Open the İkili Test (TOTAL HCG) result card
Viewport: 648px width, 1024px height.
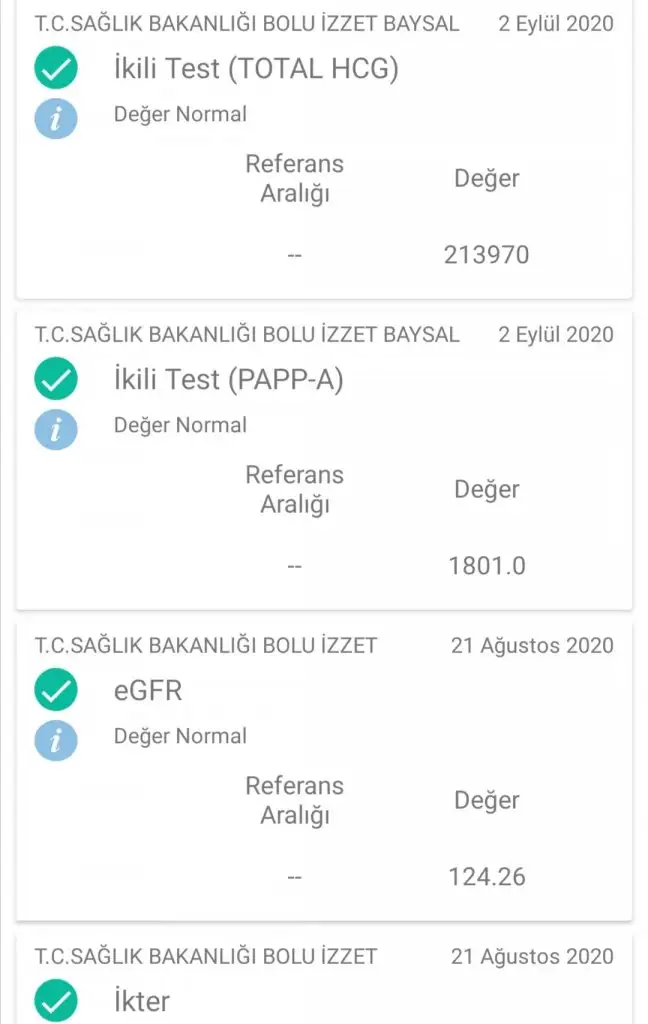pos(324,150)
